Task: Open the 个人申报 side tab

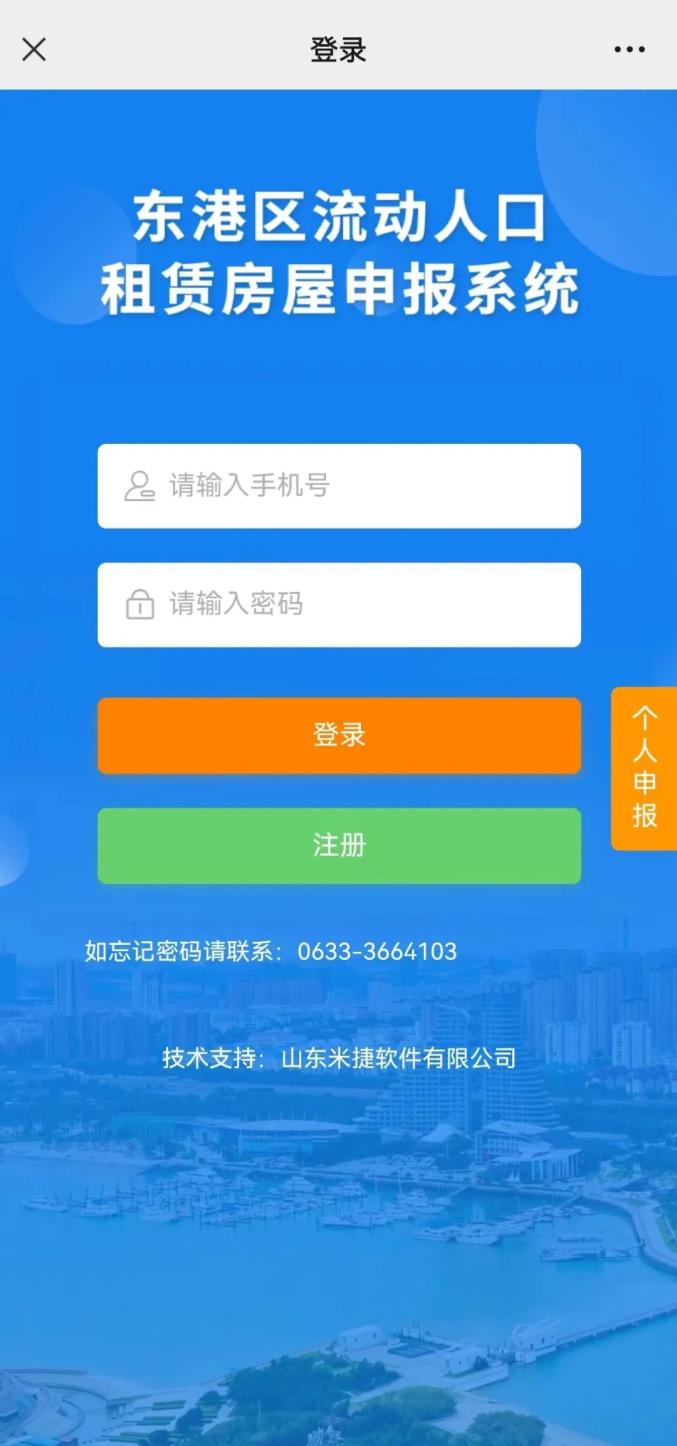Action: point(644,768)
